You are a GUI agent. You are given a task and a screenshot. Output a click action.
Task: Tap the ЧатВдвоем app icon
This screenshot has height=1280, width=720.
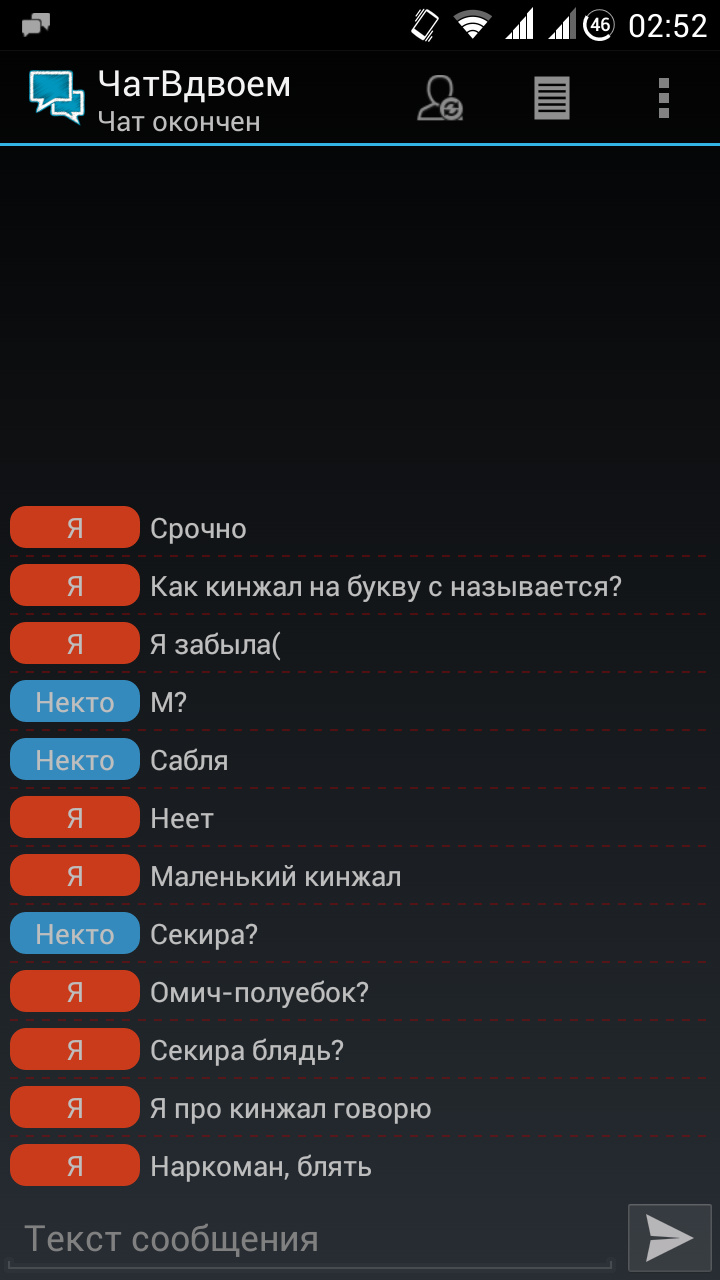[56, 98]
